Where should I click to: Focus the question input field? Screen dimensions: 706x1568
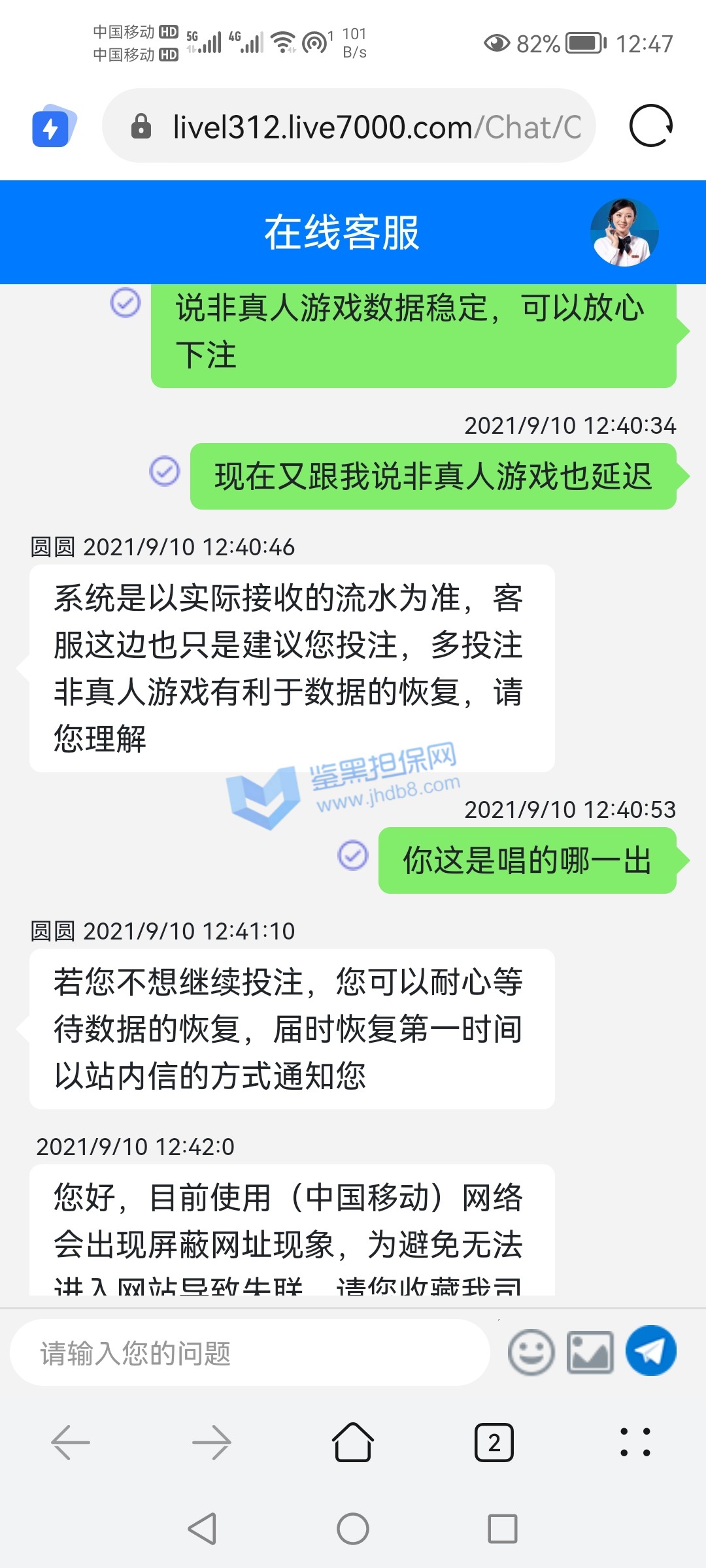pyautogui.click(x=250, y=1353)
